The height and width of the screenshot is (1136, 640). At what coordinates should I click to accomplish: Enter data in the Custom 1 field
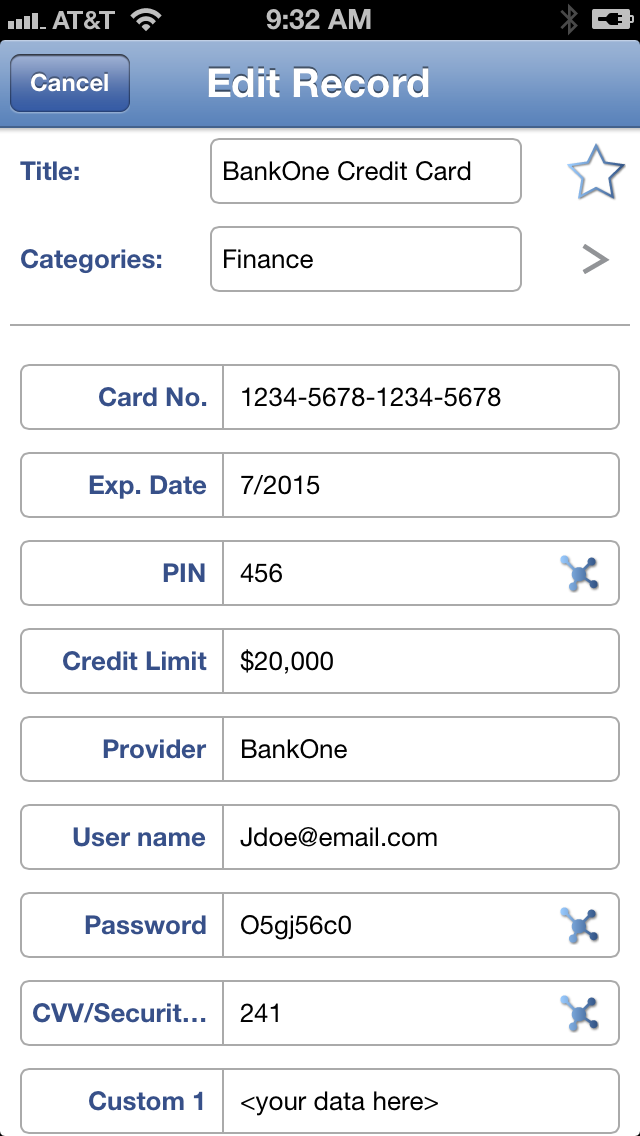[x=420, y=1101]
